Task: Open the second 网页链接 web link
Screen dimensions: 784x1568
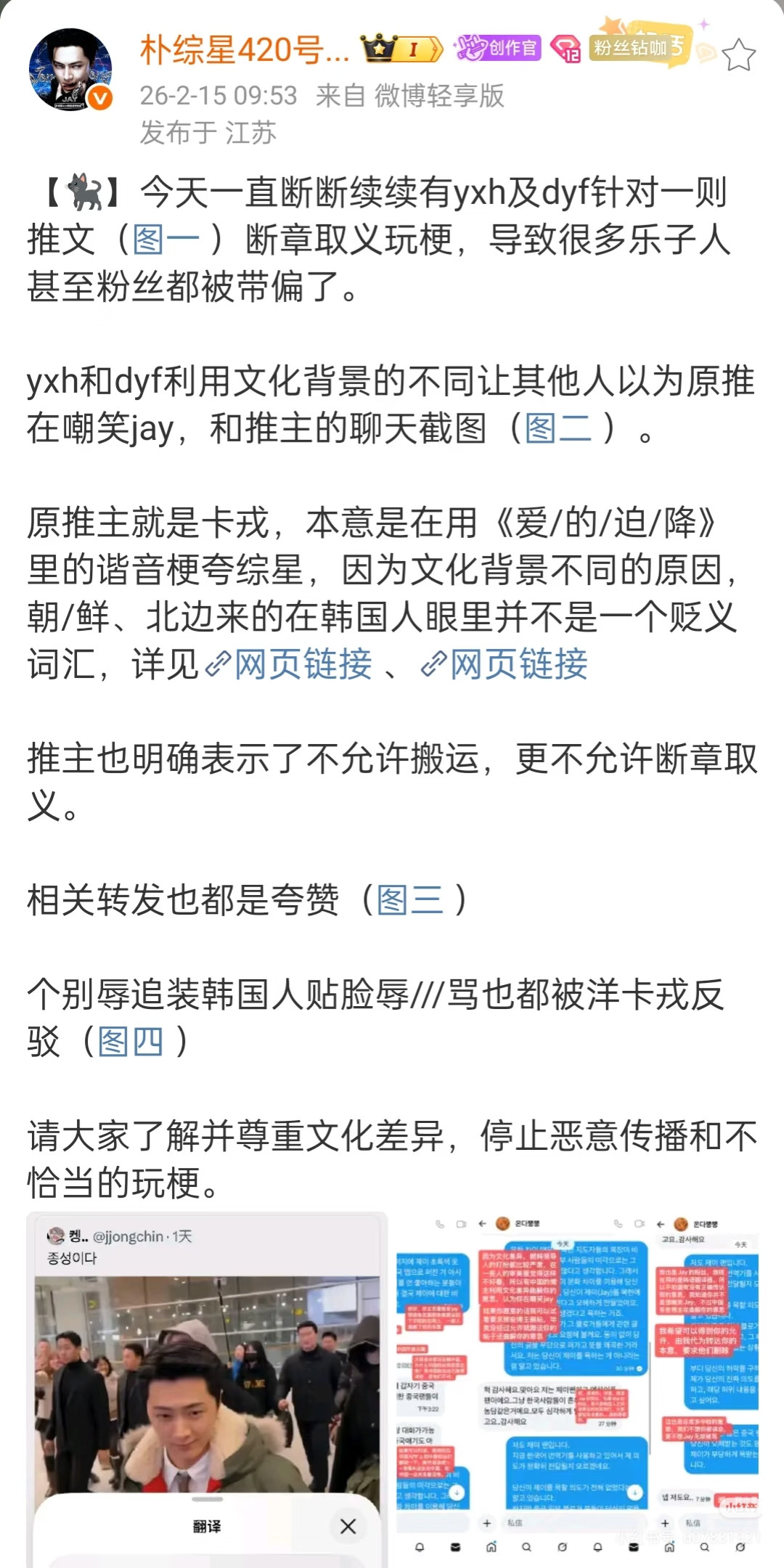Action: click(505, 664)
